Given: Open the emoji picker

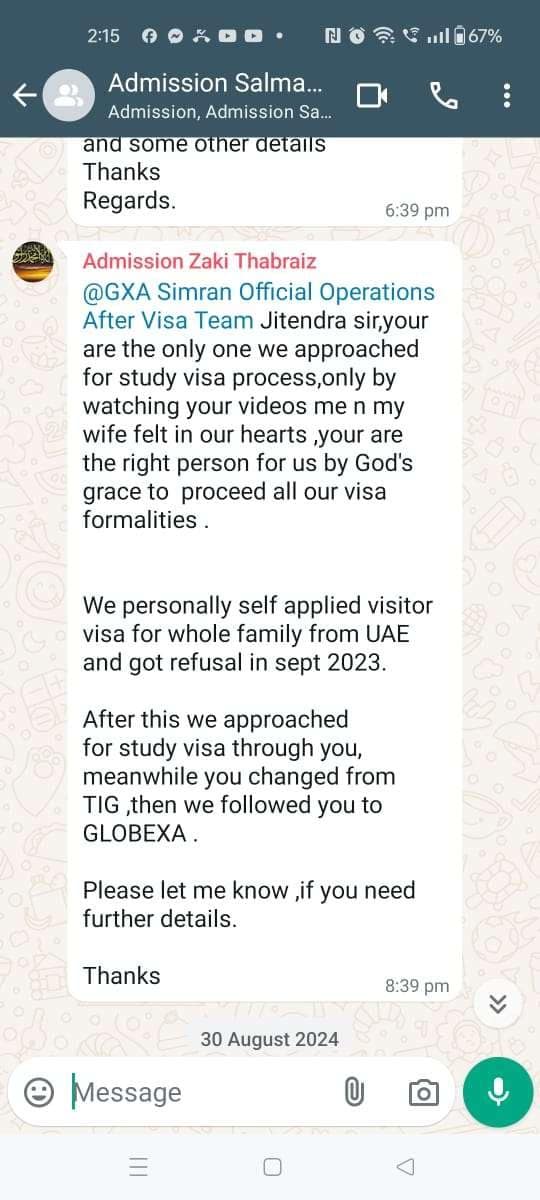Looking at the screenshot, I should click(x=38, y=1092).
